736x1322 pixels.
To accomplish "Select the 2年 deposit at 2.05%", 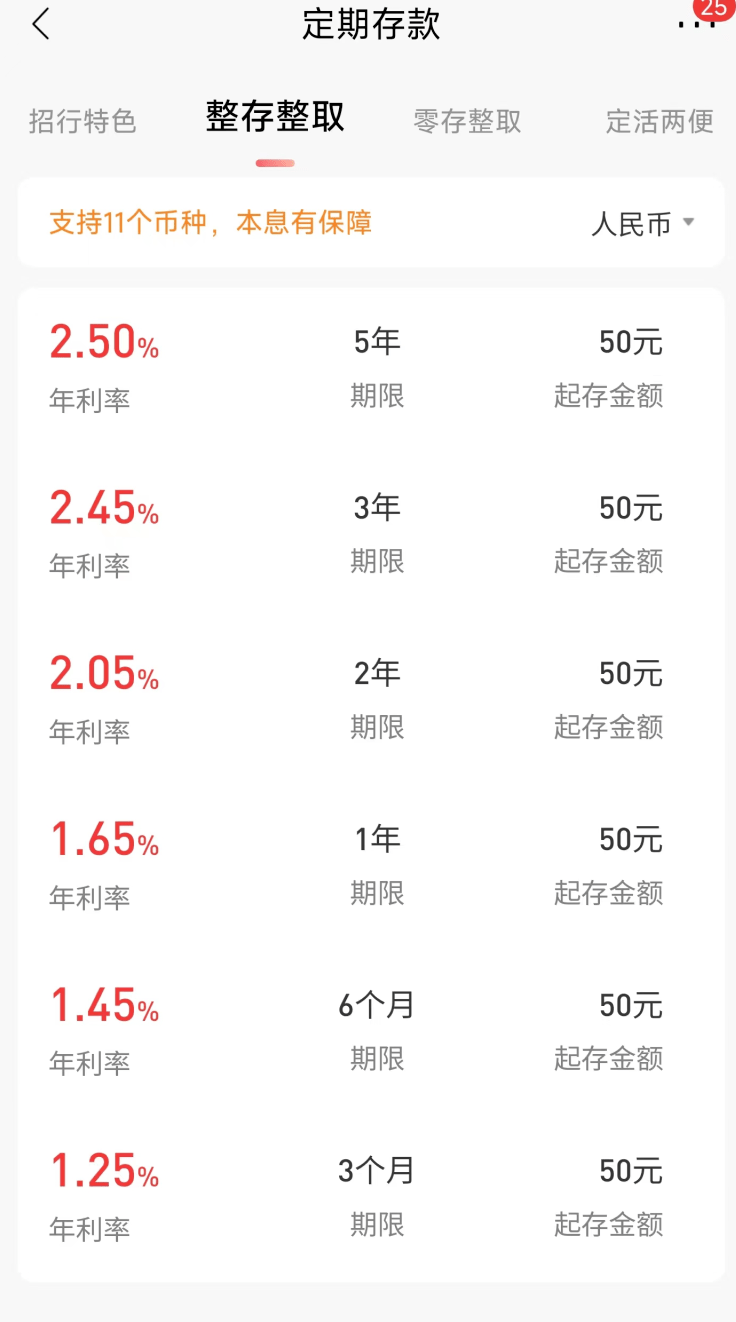I will 371,701.
